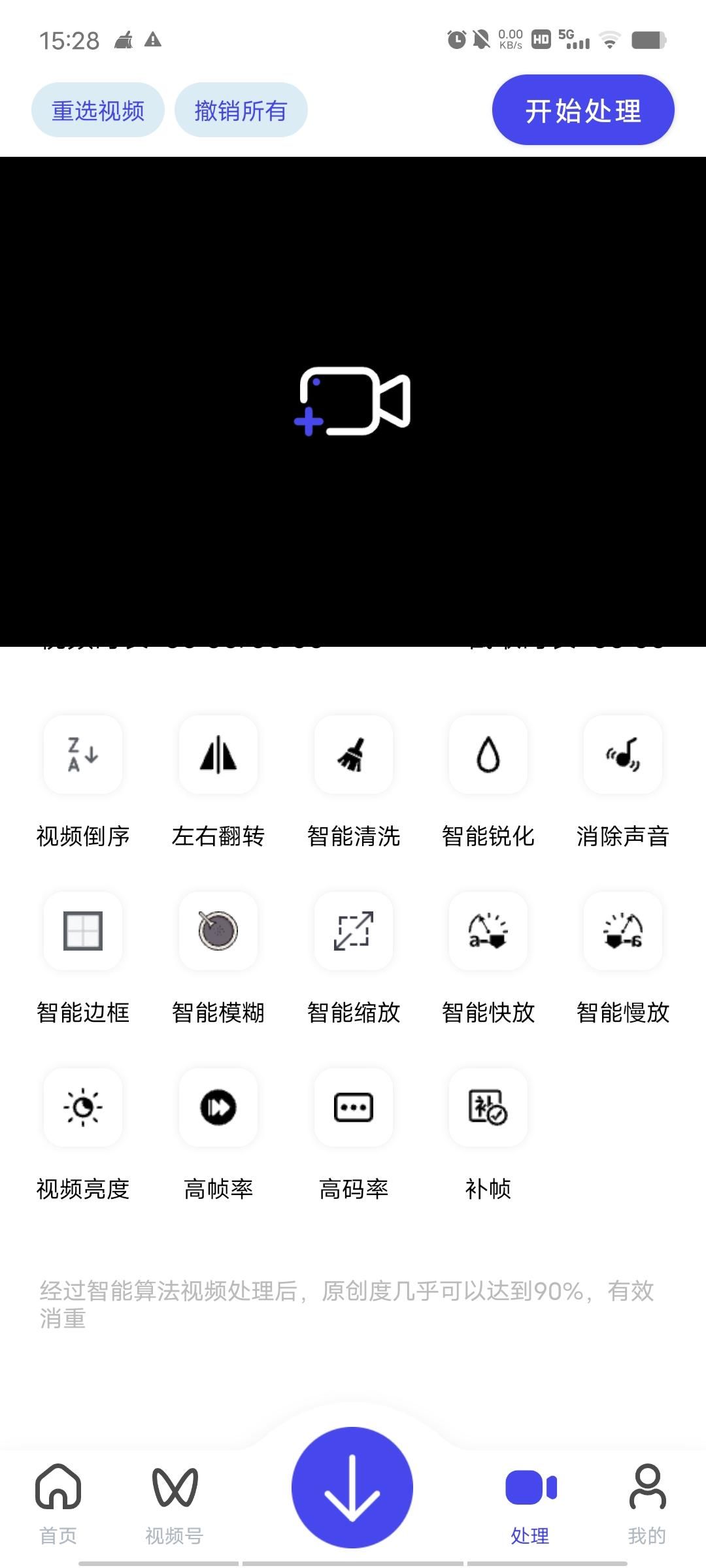Switch to the 首页 tab

coord(58,1504)
